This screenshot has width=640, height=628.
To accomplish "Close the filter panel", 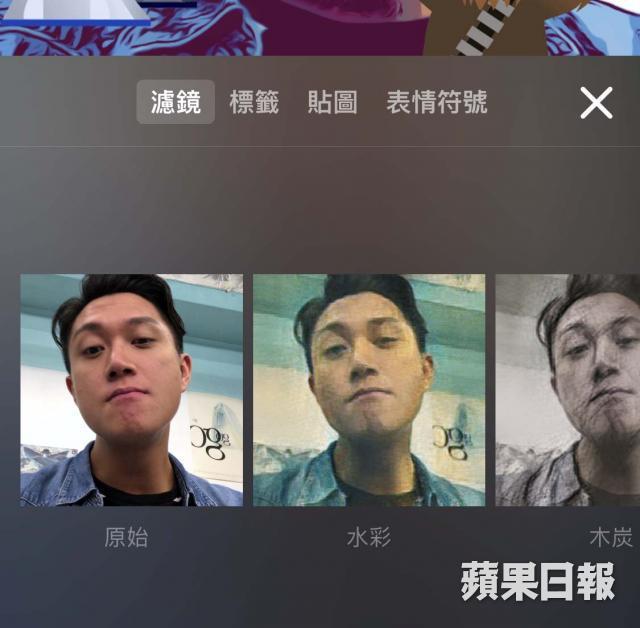I will (x=596, y=102).
